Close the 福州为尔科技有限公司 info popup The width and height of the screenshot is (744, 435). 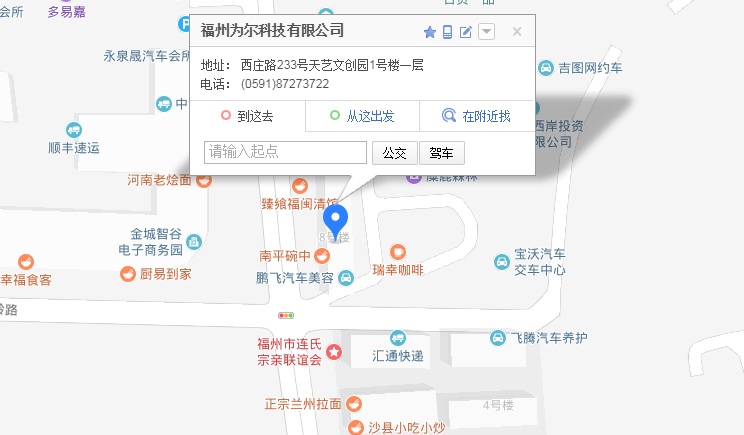(x=517, y=32)
